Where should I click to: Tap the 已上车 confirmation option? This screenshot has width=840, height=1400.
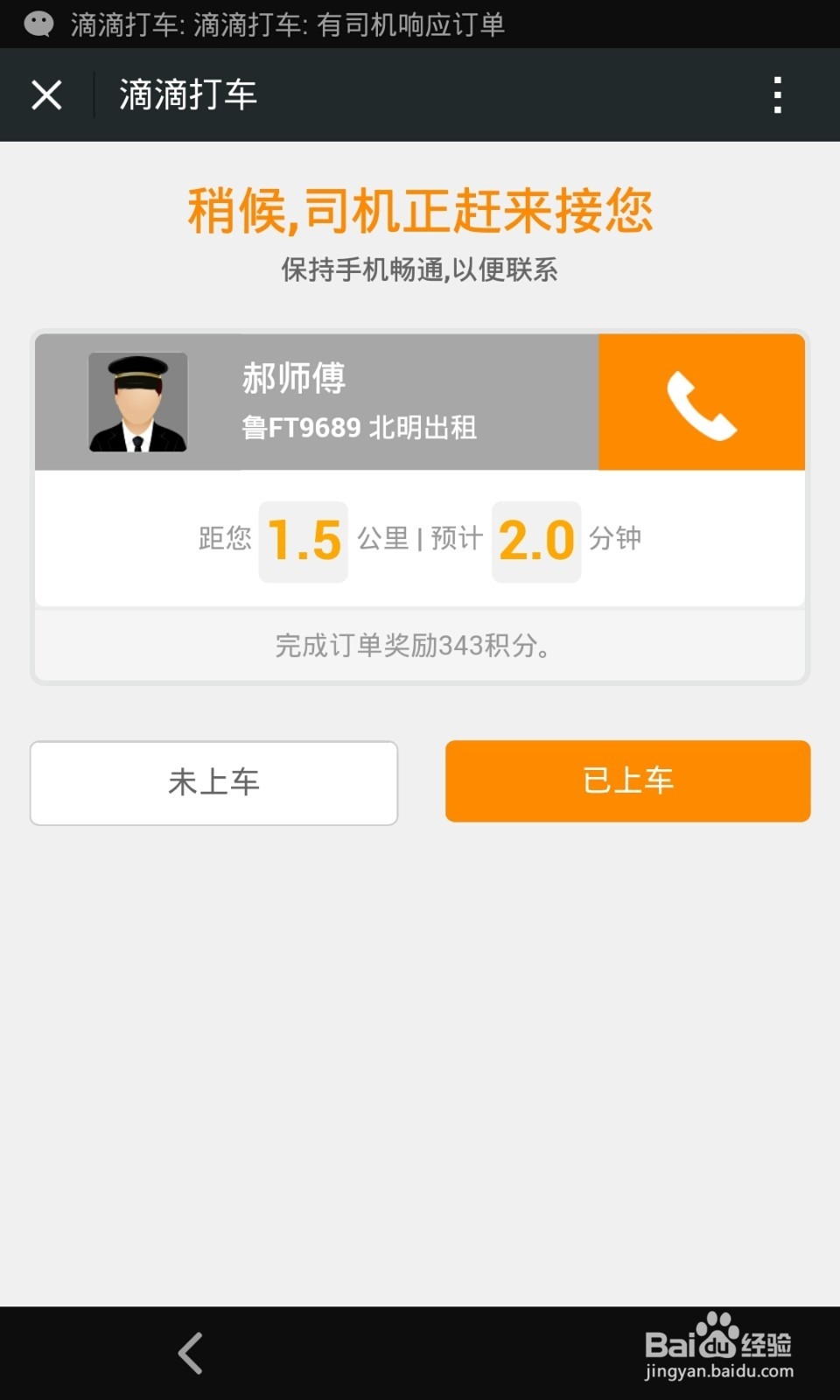point(627,781)
